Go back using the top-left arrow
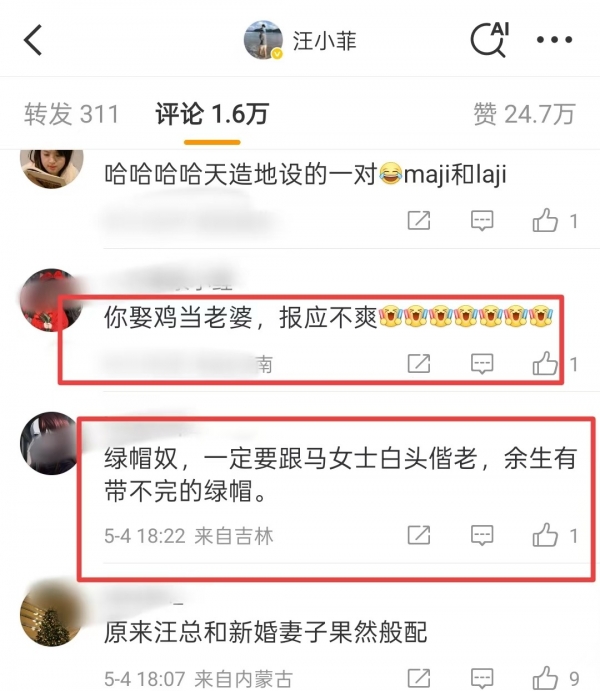 click(x=34, y=41)
